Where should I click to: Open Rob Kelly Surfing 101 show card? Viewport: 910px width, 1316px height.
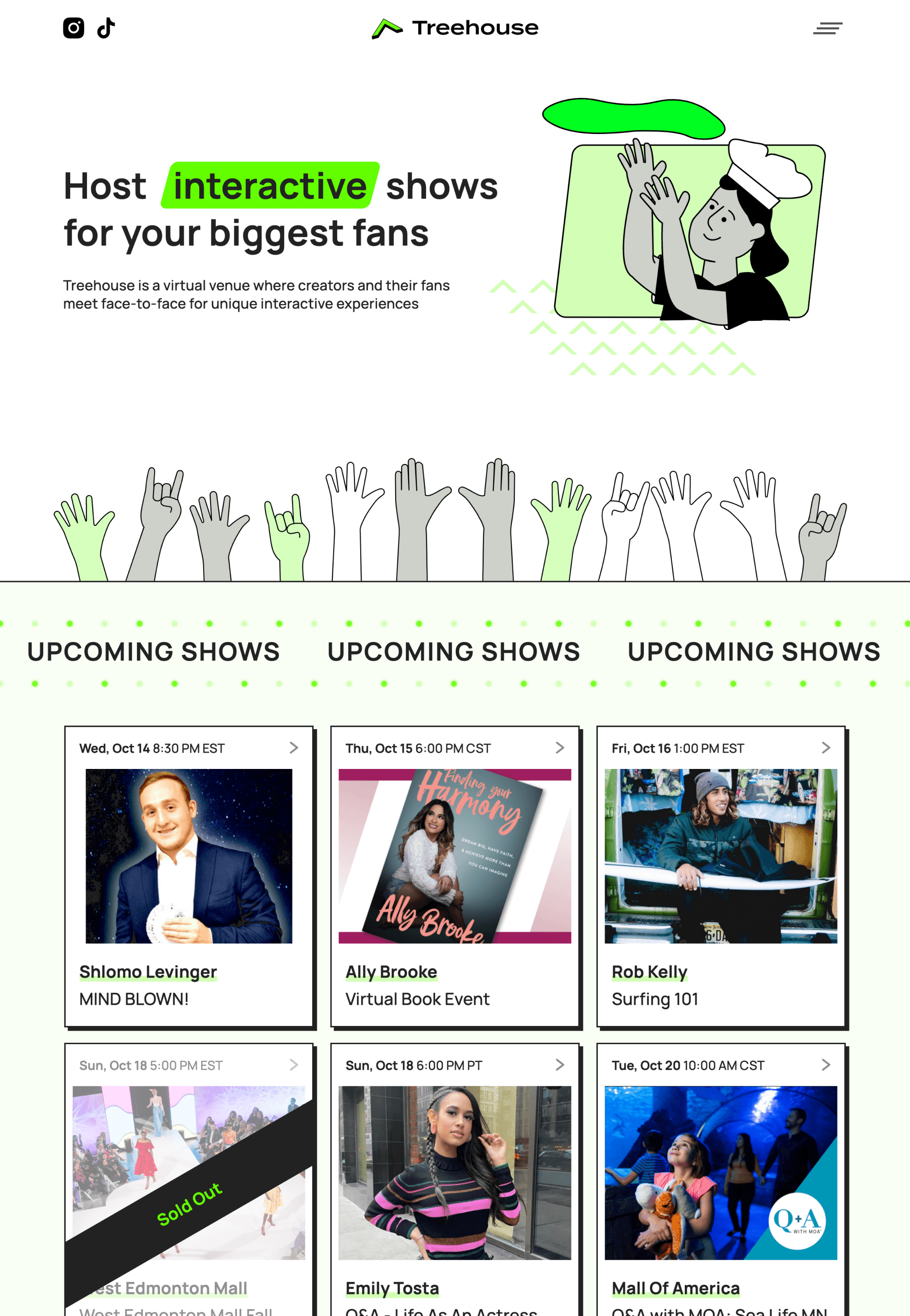[721, 876]
